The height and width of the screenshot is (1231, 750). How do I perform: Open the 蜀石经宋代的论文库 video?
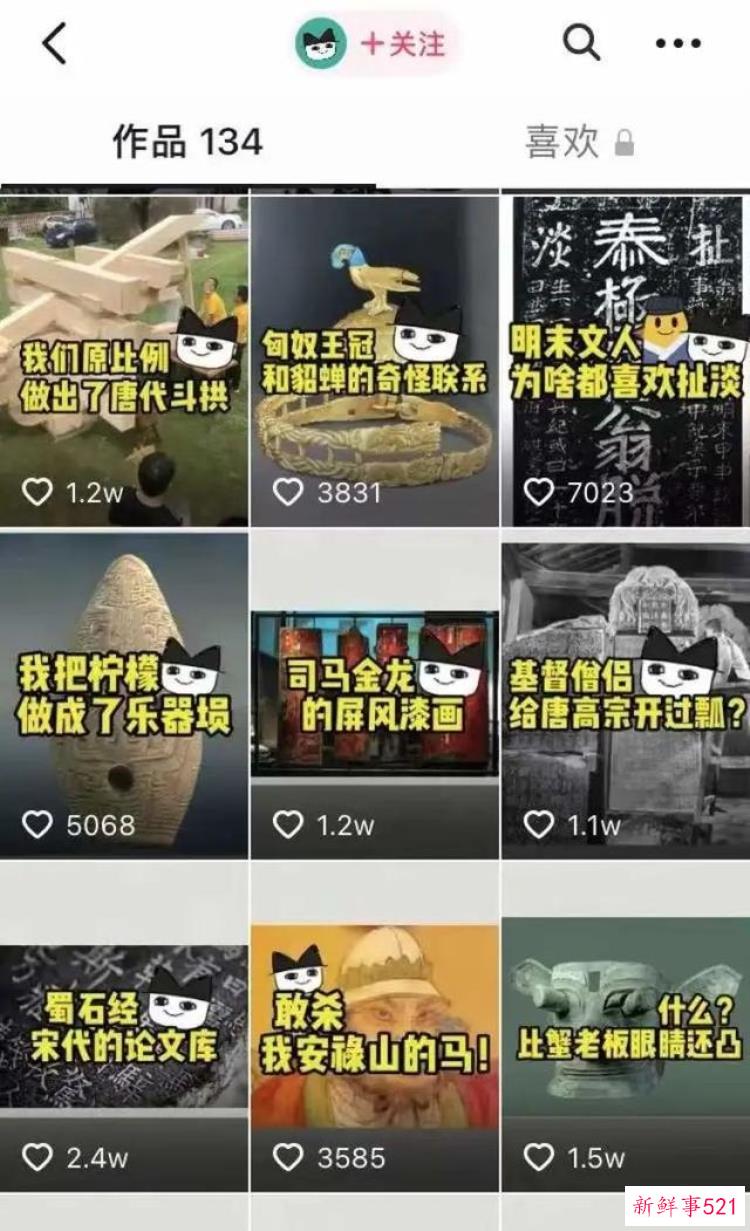point(124,1030)
